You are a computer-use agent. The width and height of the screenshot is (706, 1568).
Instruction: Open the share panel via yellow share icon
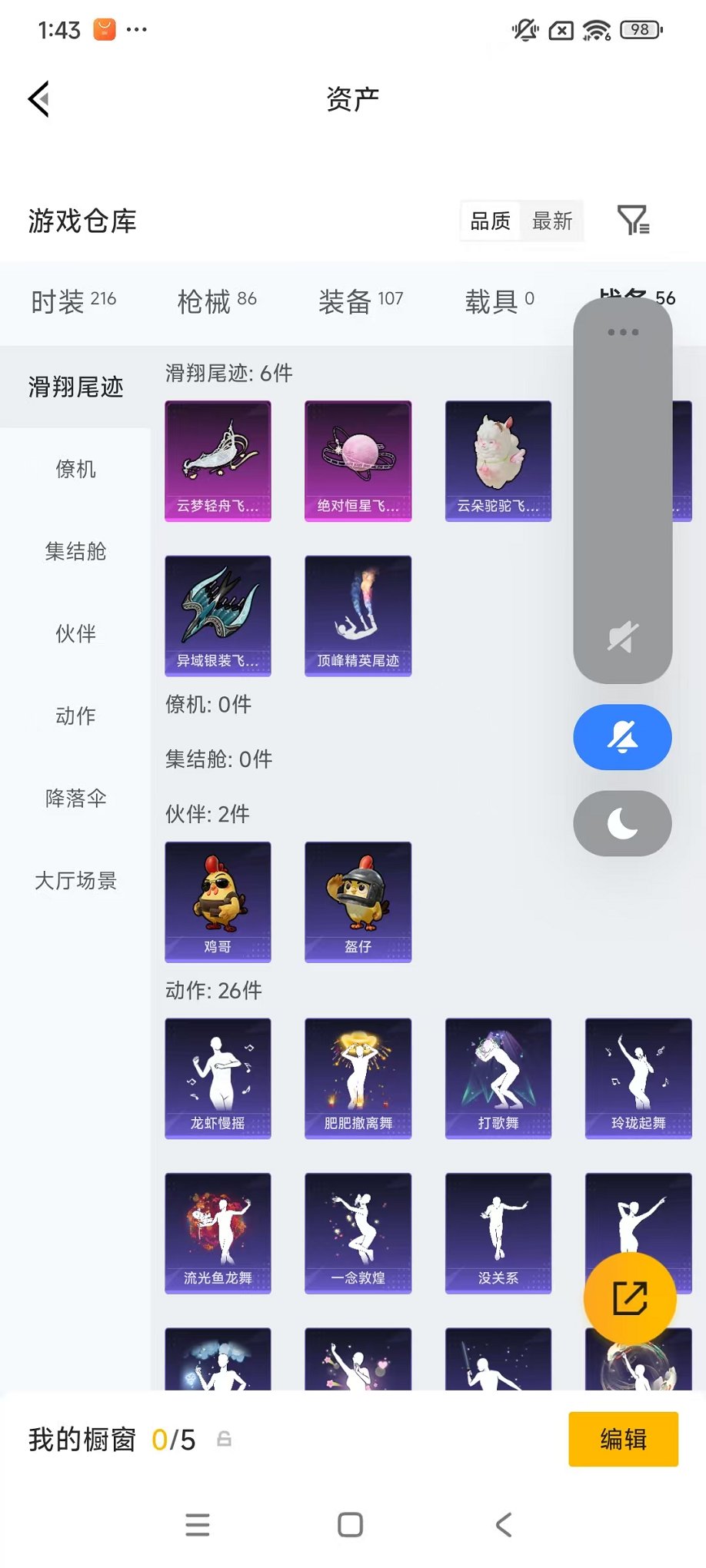(630, 1297)
